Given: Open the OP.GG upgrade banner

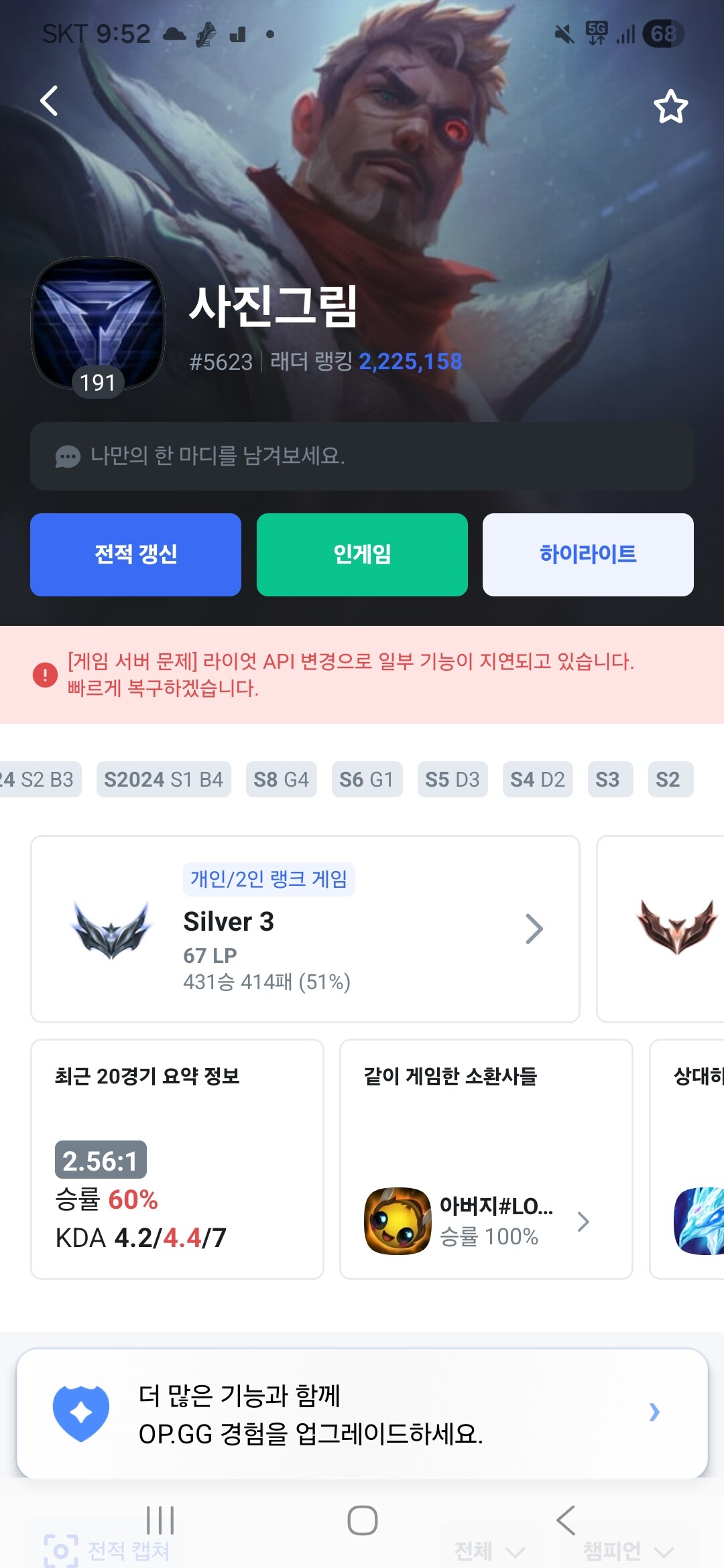Looking at the screenshot, I should pyautogui.click(x=362, y=1413).
